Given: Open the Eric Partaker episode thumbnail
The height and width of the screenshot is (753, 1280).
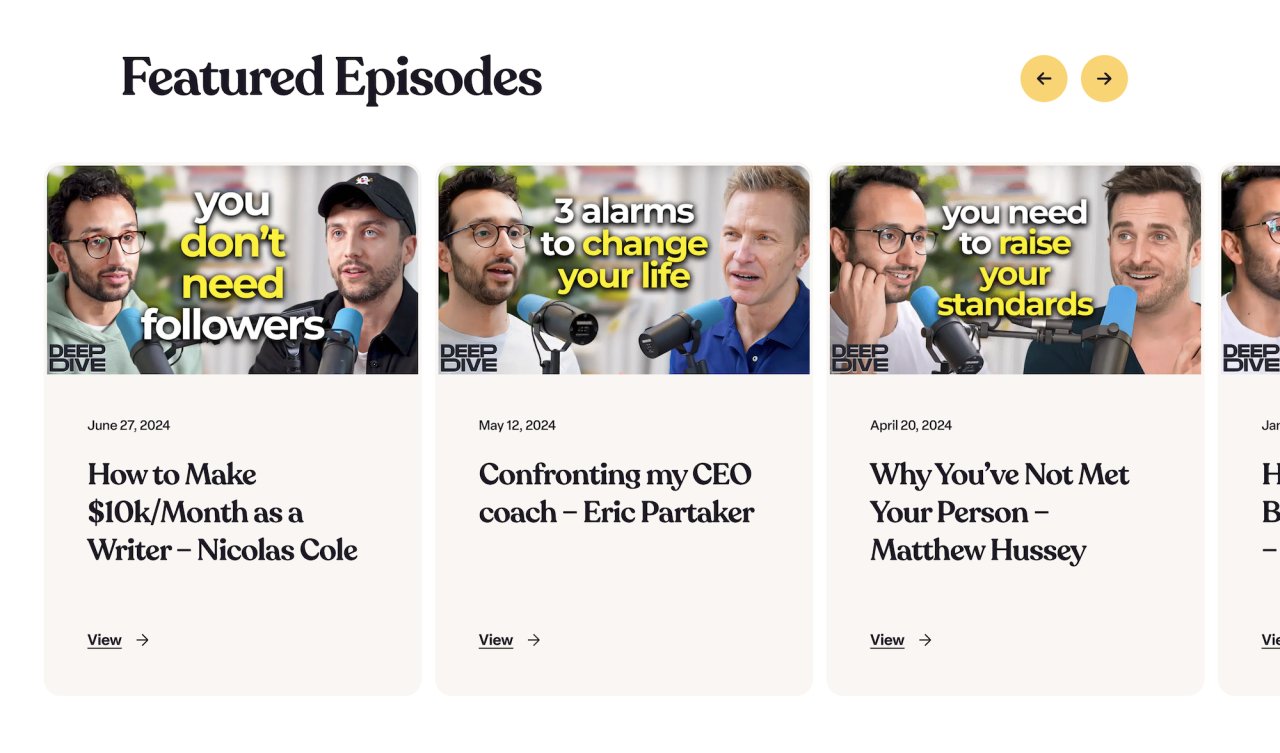Looking at the screenshot, I should (624, 270).
